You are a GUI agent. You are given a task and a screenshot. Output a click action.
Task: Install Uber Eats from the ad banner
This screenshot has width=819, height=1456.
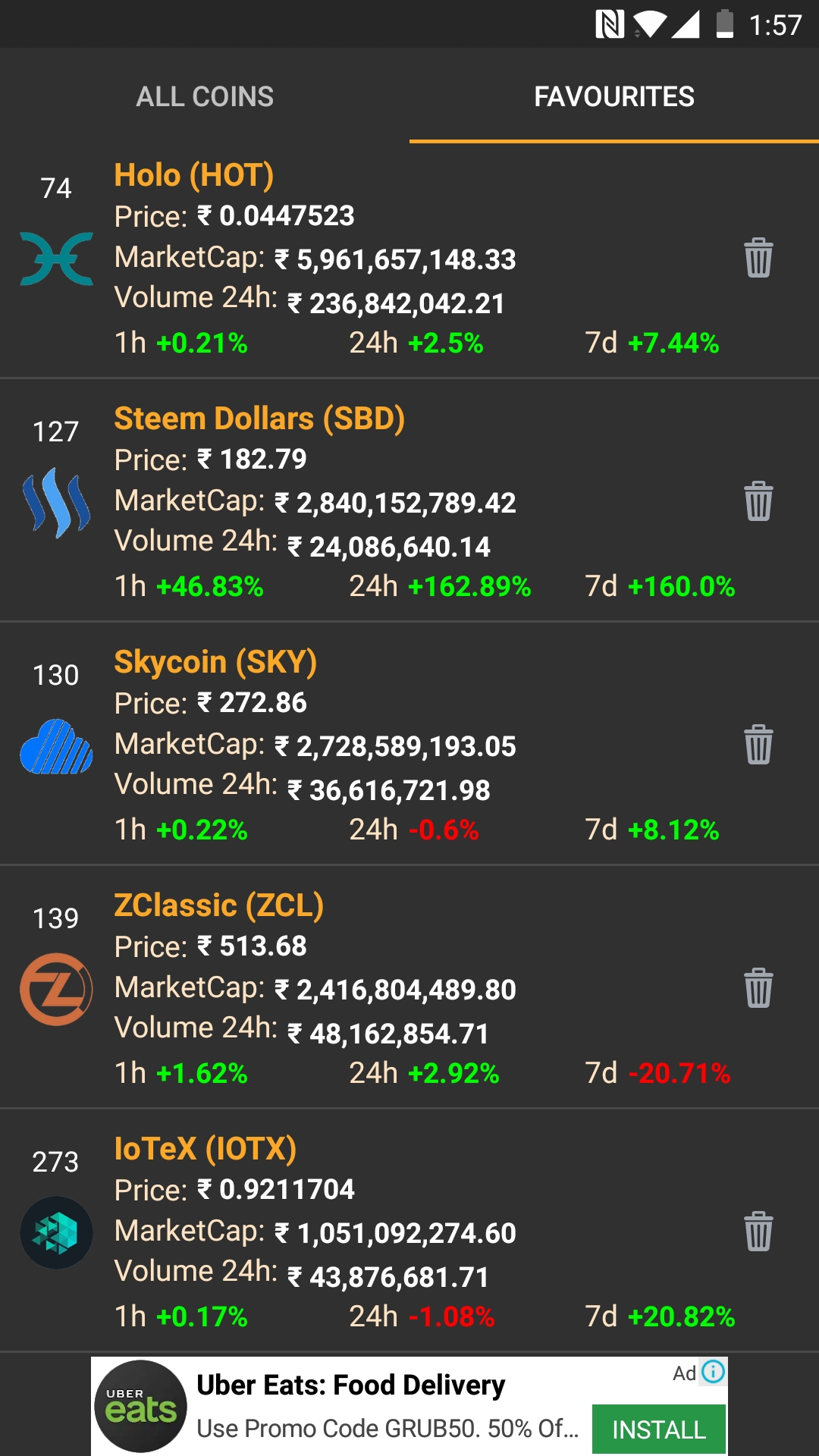[x=658, y=1429]
